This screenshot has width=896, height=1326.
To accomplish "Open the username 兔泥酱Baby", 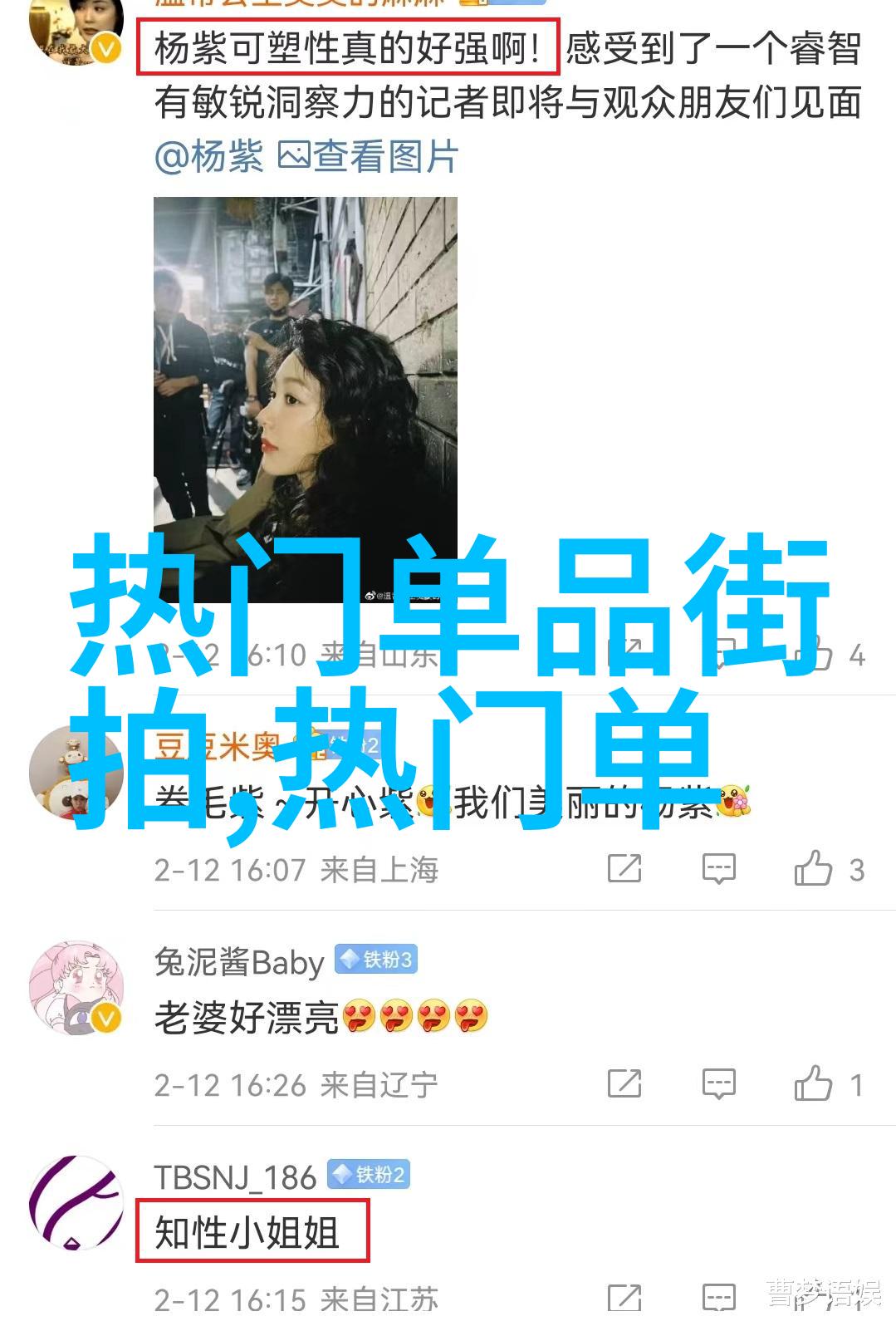I will [239, 962].
